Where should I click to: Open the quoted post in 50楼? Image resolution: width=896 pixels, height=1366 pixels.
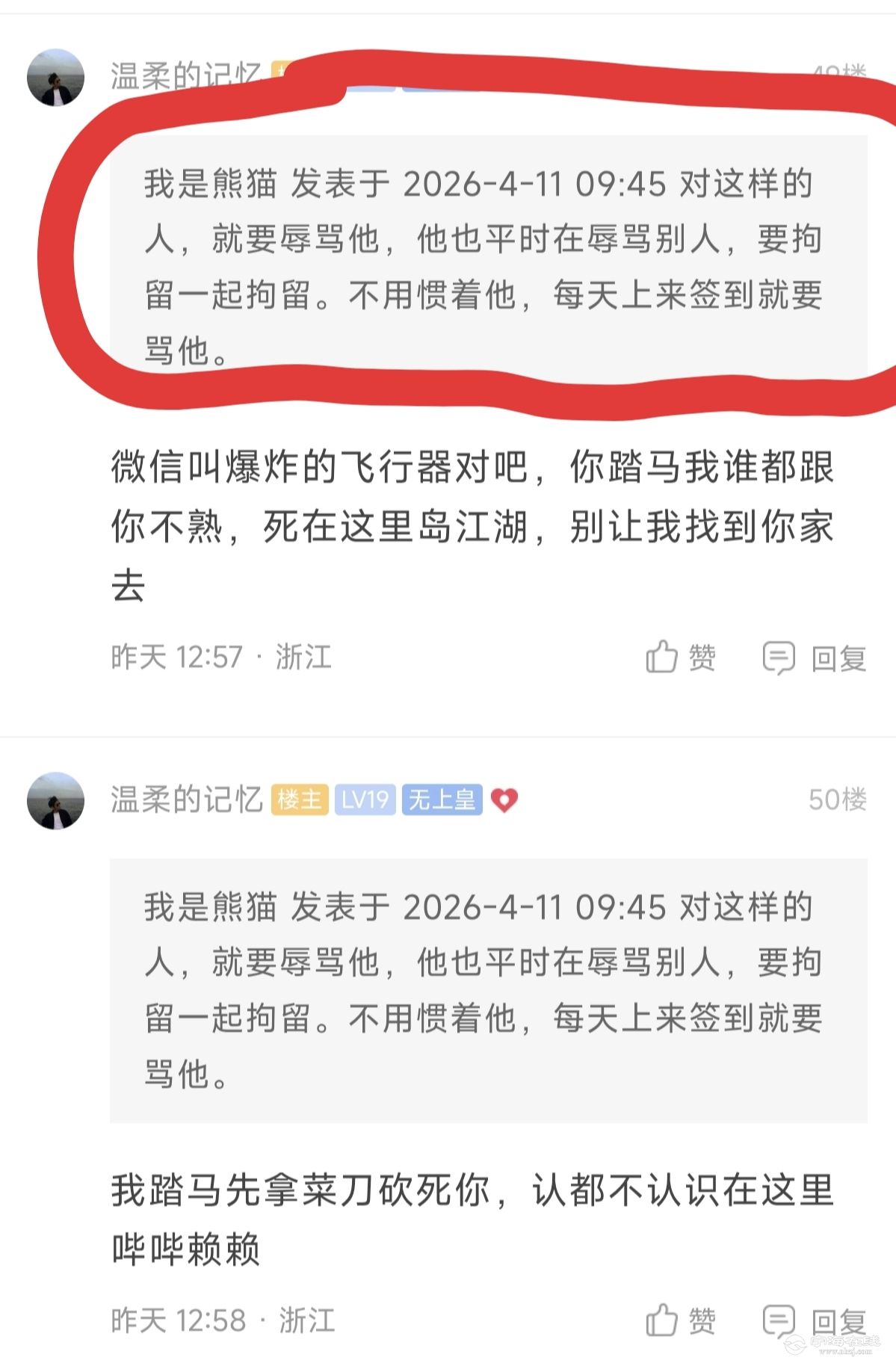pyautogui.click(x=488, y=989)
